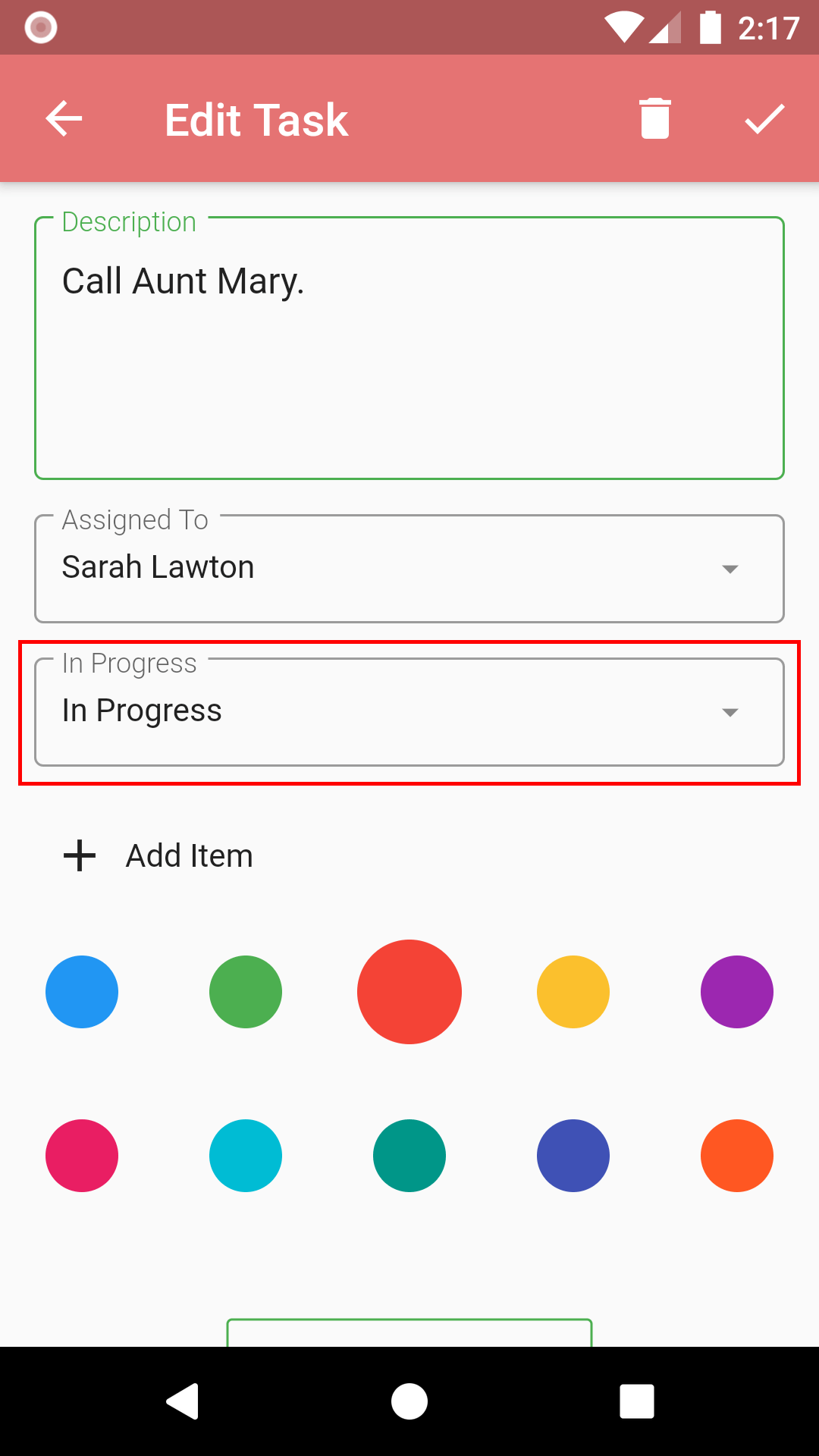Pick the red color swatch

(409, 992)
